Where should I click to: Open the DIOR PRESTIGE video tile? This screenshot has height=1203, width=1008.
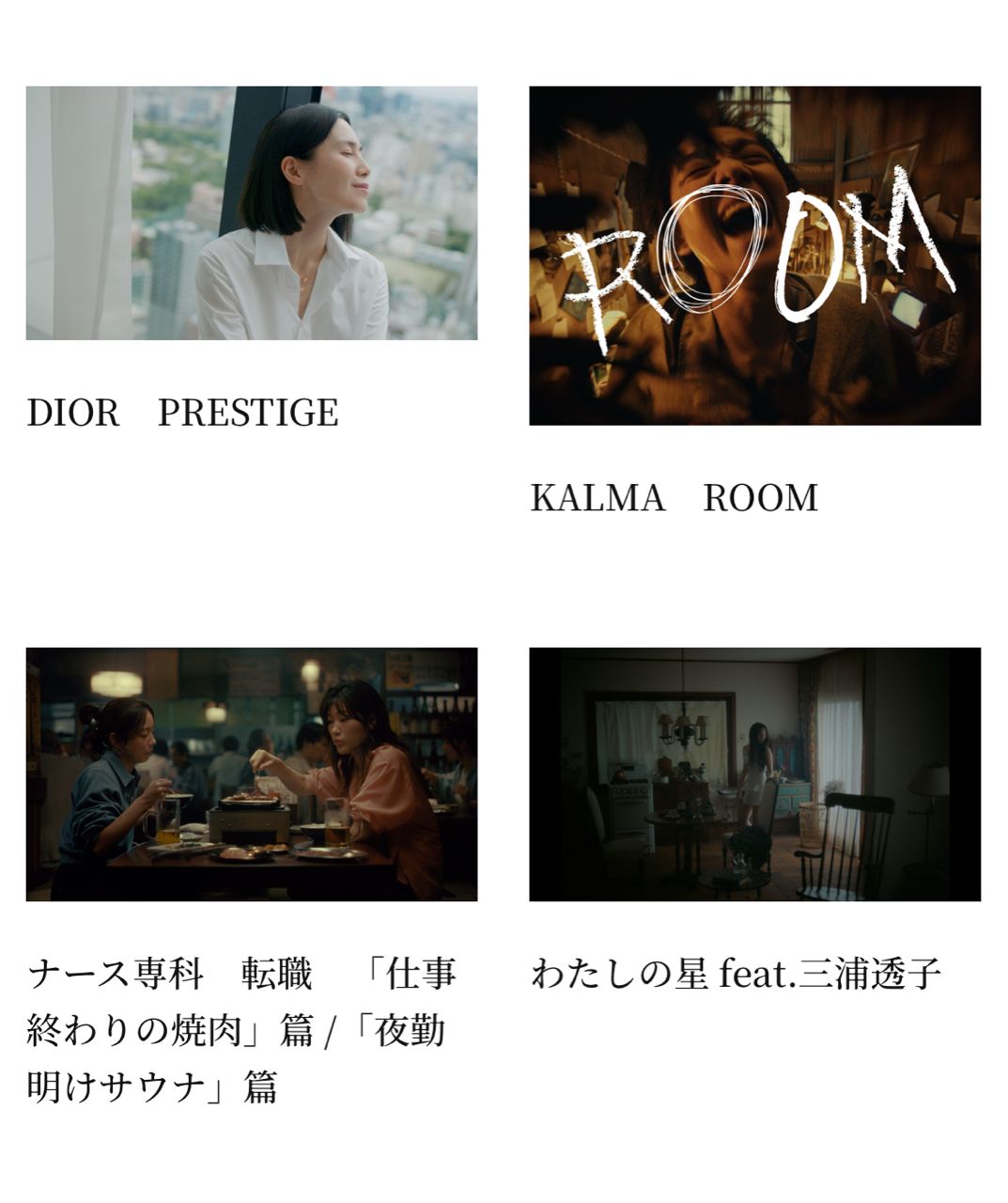251,213
